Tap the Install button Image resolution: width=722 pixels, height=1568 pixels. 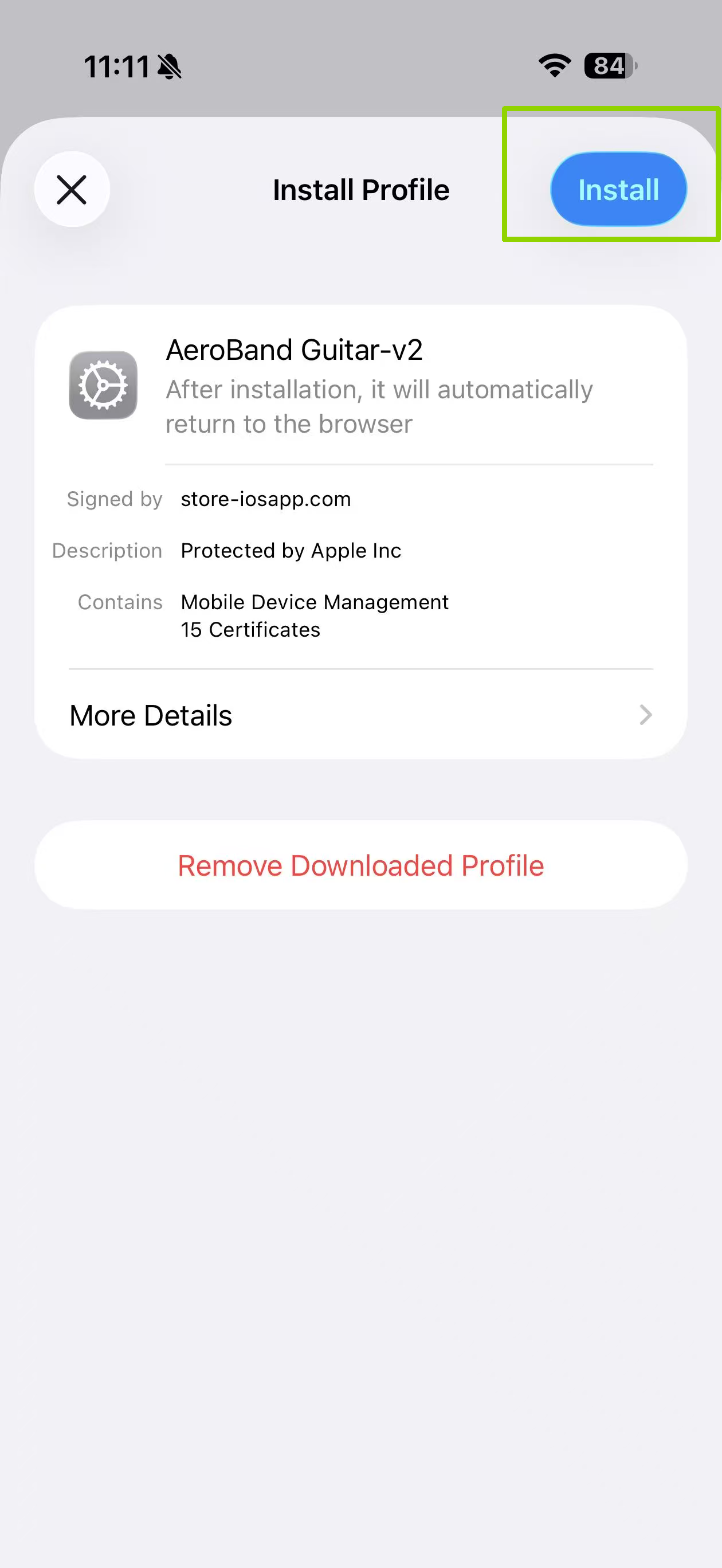(x=618, y=189)
